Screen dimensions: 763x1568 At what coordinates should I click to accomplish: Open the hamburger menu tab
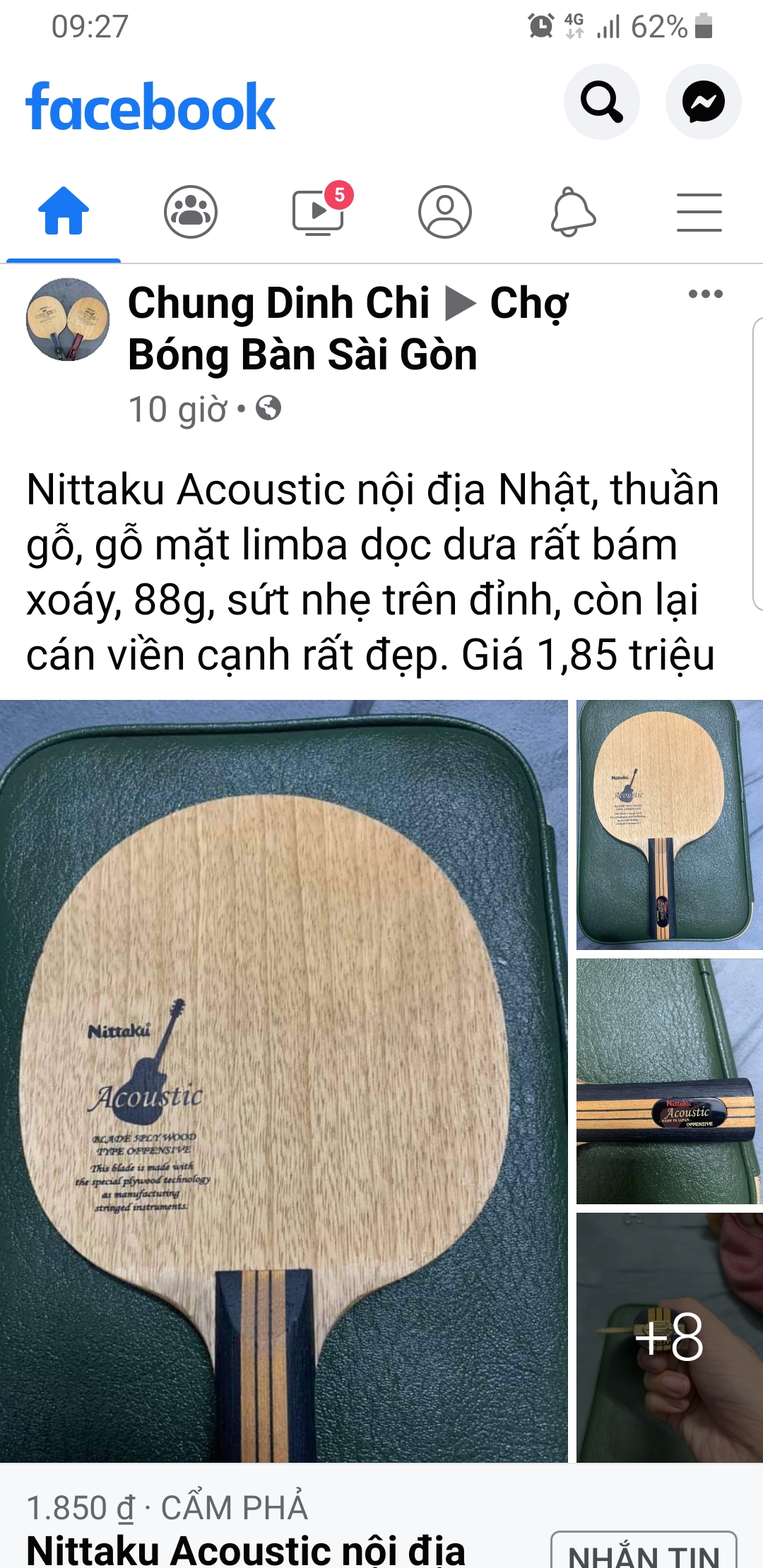699,211
